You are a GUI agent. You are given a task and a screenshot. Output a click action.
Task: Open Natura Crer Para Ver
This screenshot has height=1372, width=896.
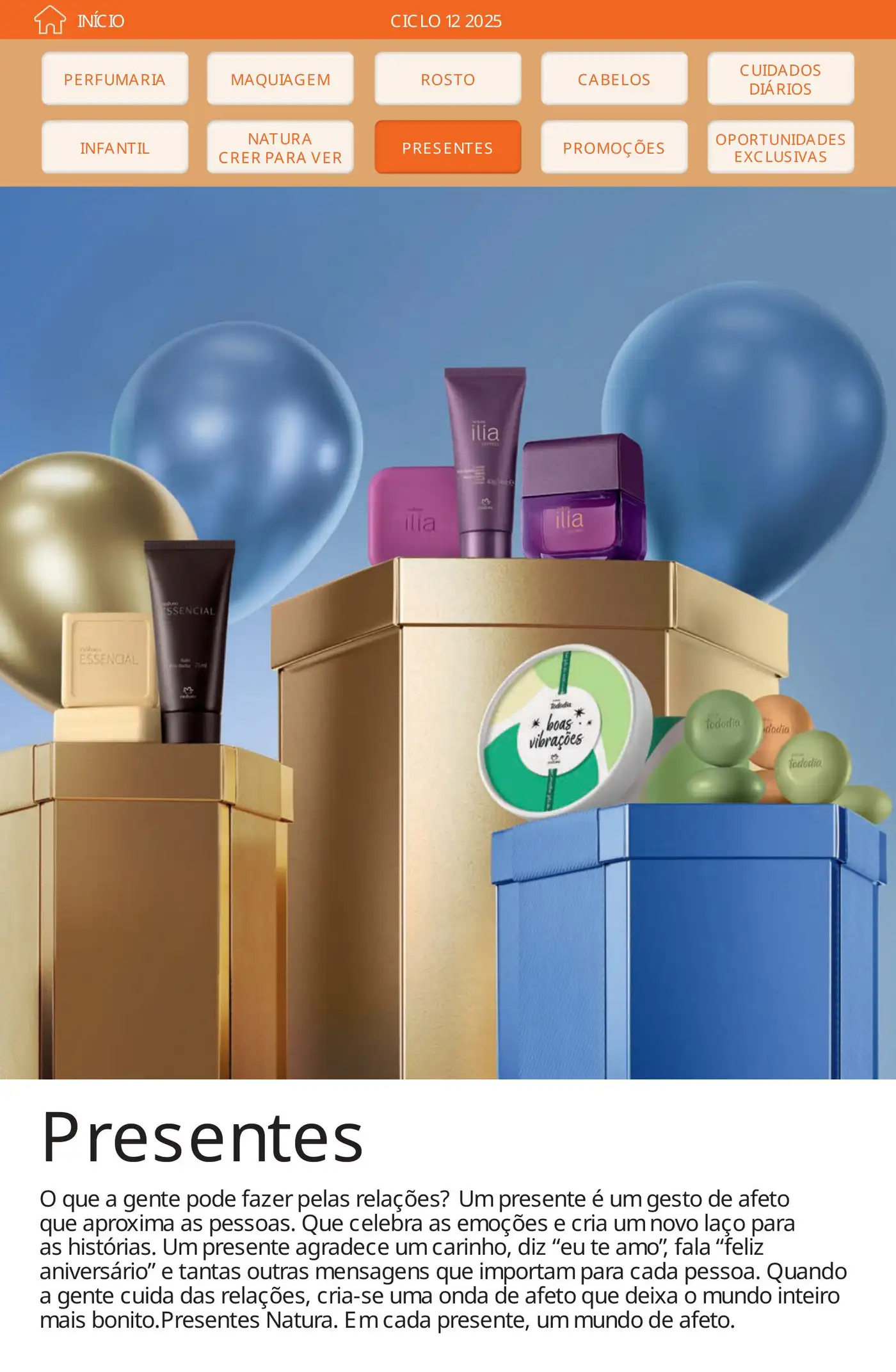tap(280, 148)
